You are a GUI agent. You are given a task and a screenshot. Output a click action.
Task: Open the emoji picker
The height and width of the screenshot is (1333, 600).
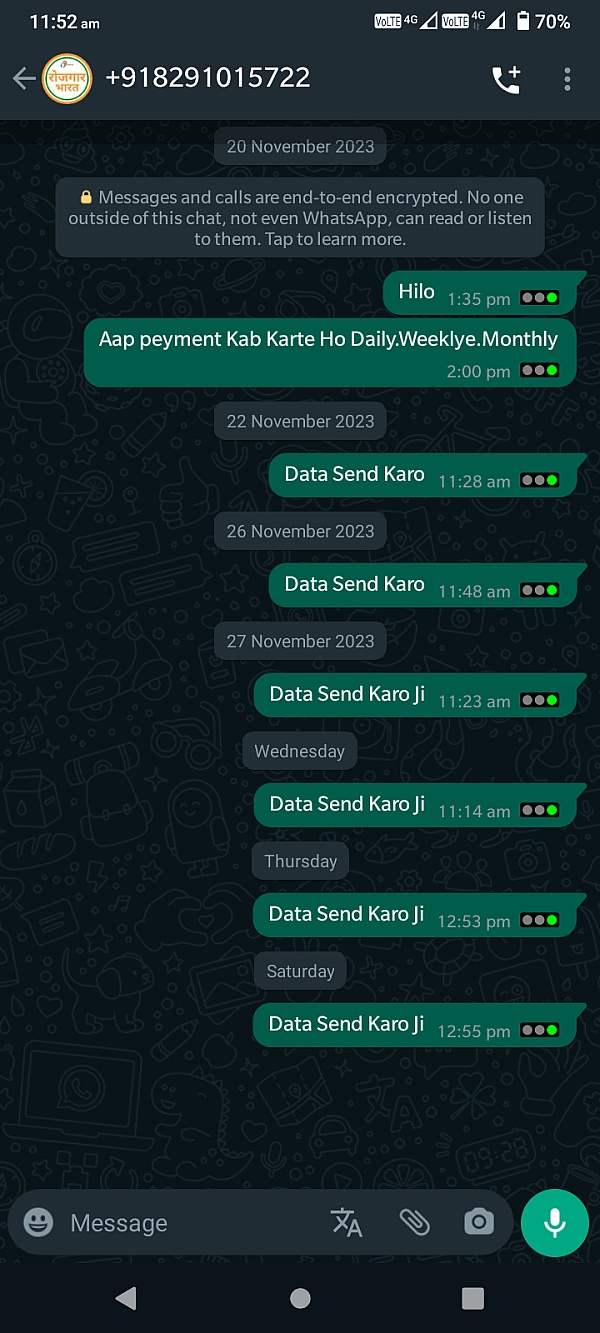pos(38,1223)
